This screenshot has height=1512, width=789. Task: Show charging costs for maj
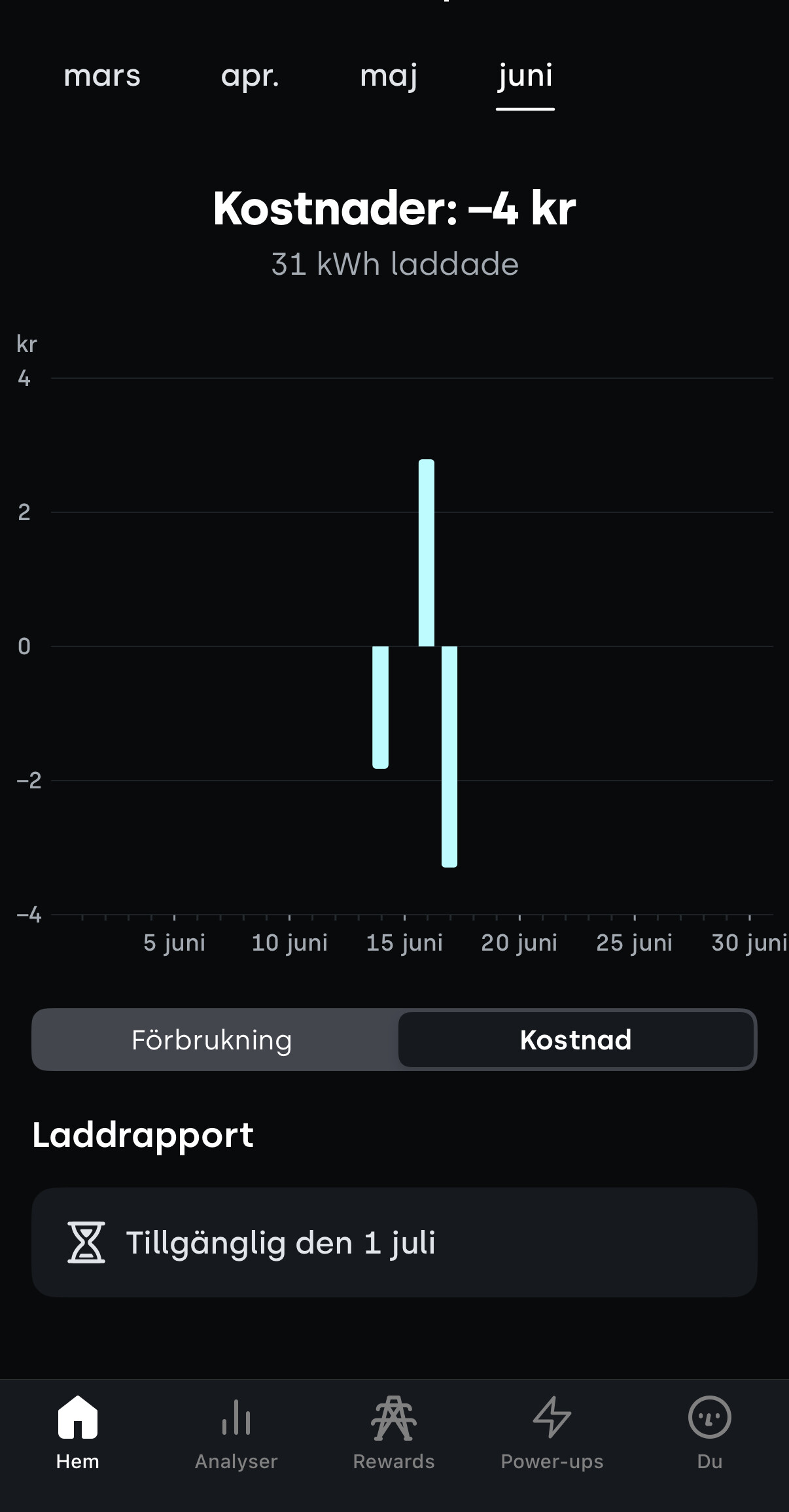click(x=389, y=77)
